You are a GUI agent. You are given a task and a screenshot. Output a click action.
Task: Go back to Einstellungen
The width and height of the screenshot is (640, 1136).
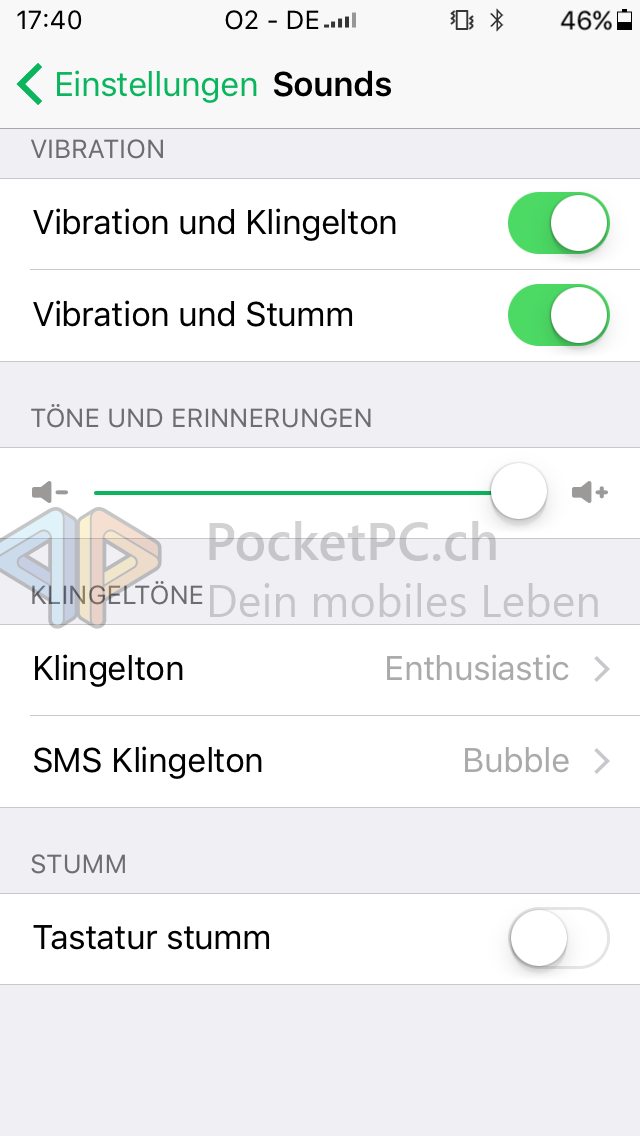(137, 85)
